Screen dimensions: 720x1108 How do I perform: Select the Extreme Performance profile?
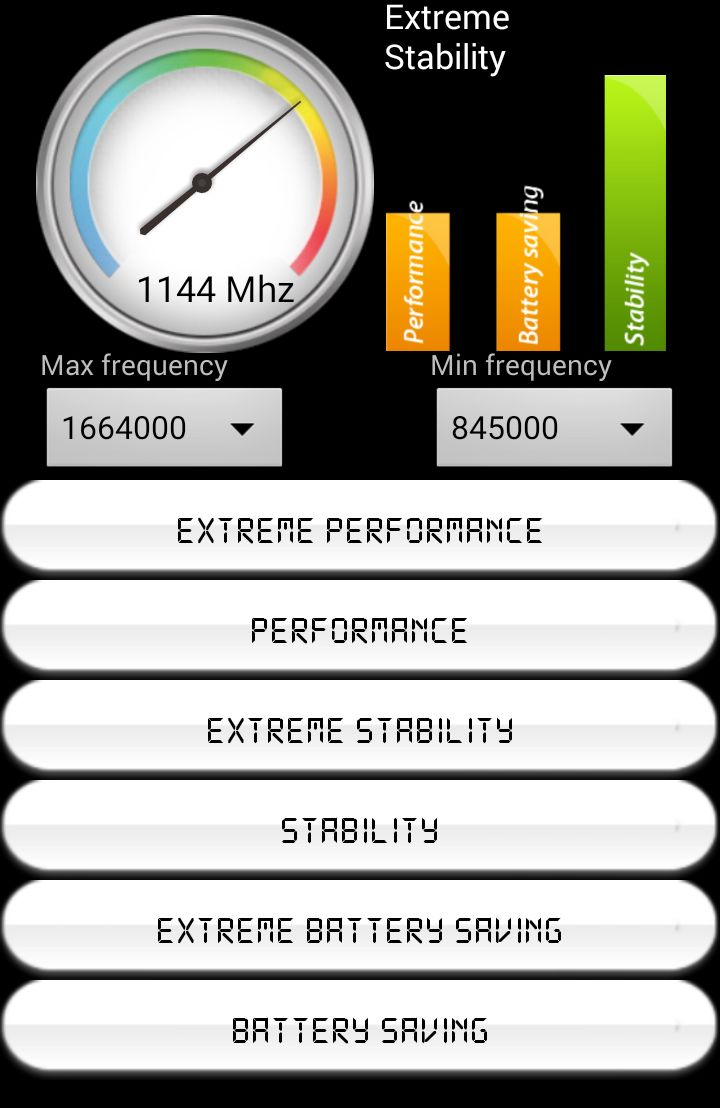click(x=360, y=528)
